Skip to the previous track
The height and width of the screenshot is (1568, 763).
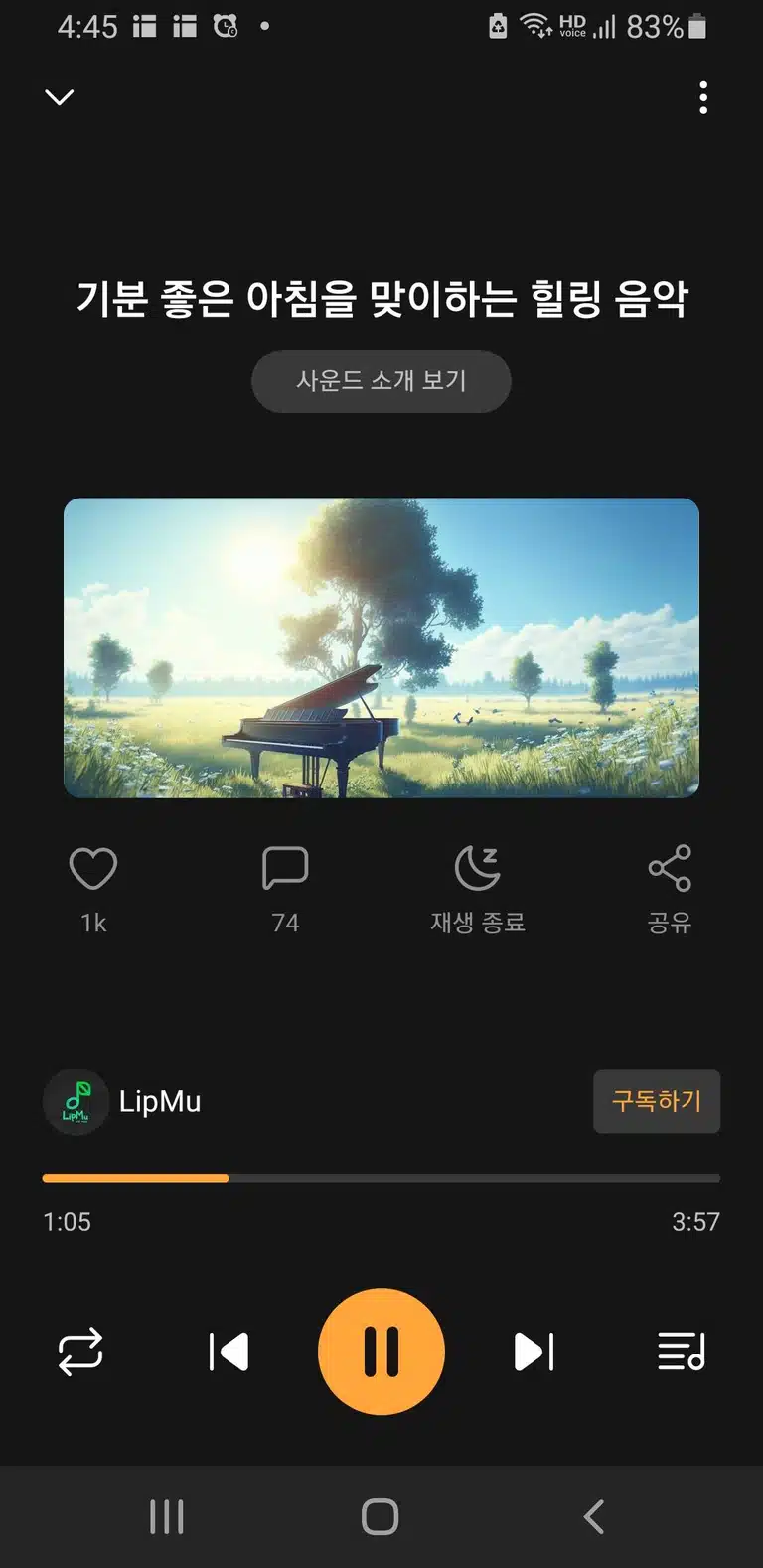point(229,1352)
